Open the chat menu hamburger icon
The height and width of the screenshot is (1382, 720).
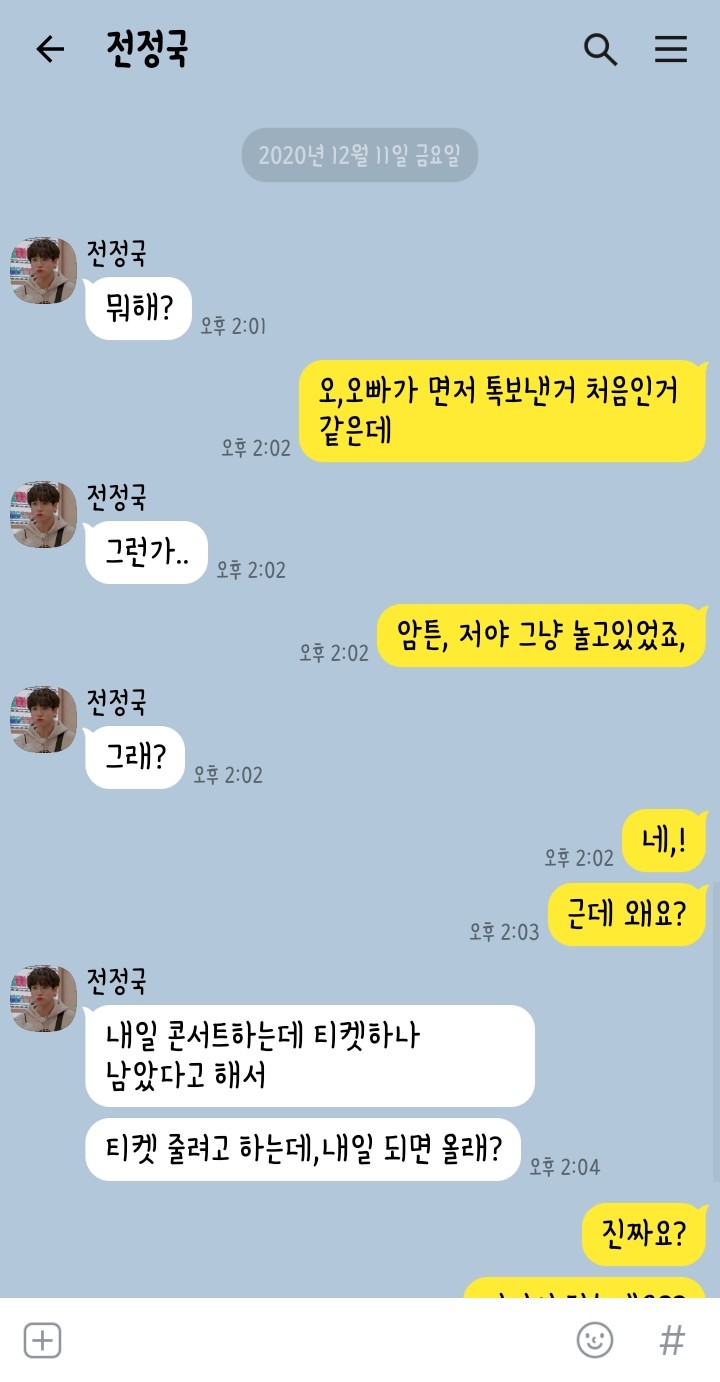(x=671, y=49)
